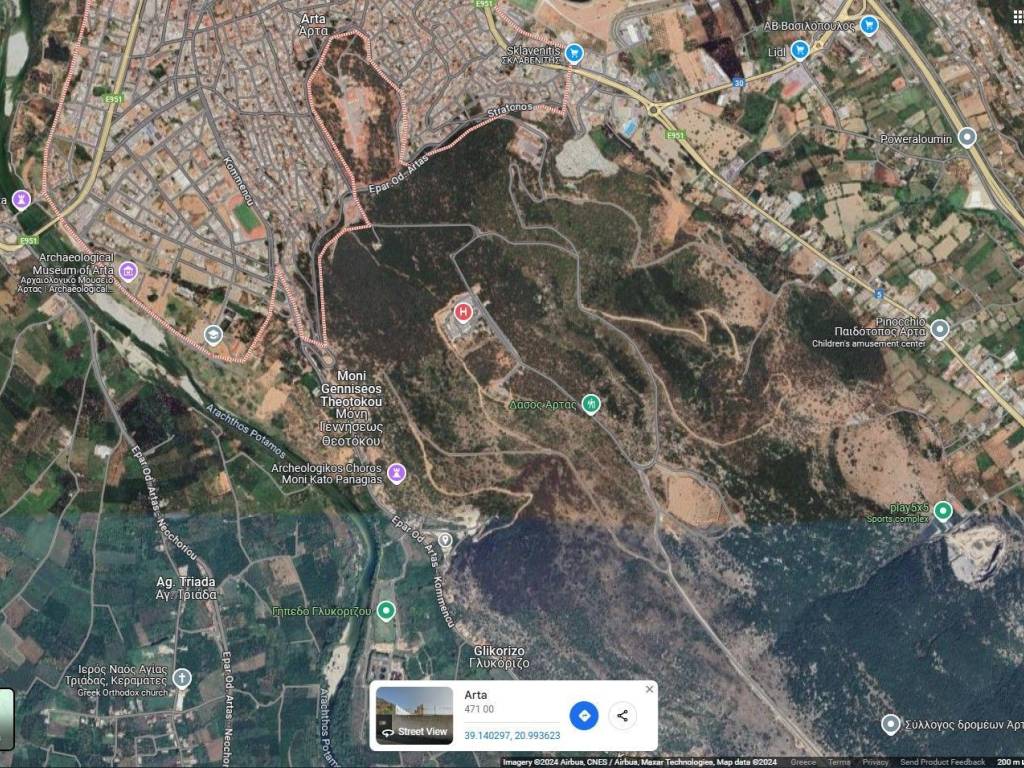Open Σύλλογος δρομέων Άρτας marker

pyautogui.click(x=890, y=723)
